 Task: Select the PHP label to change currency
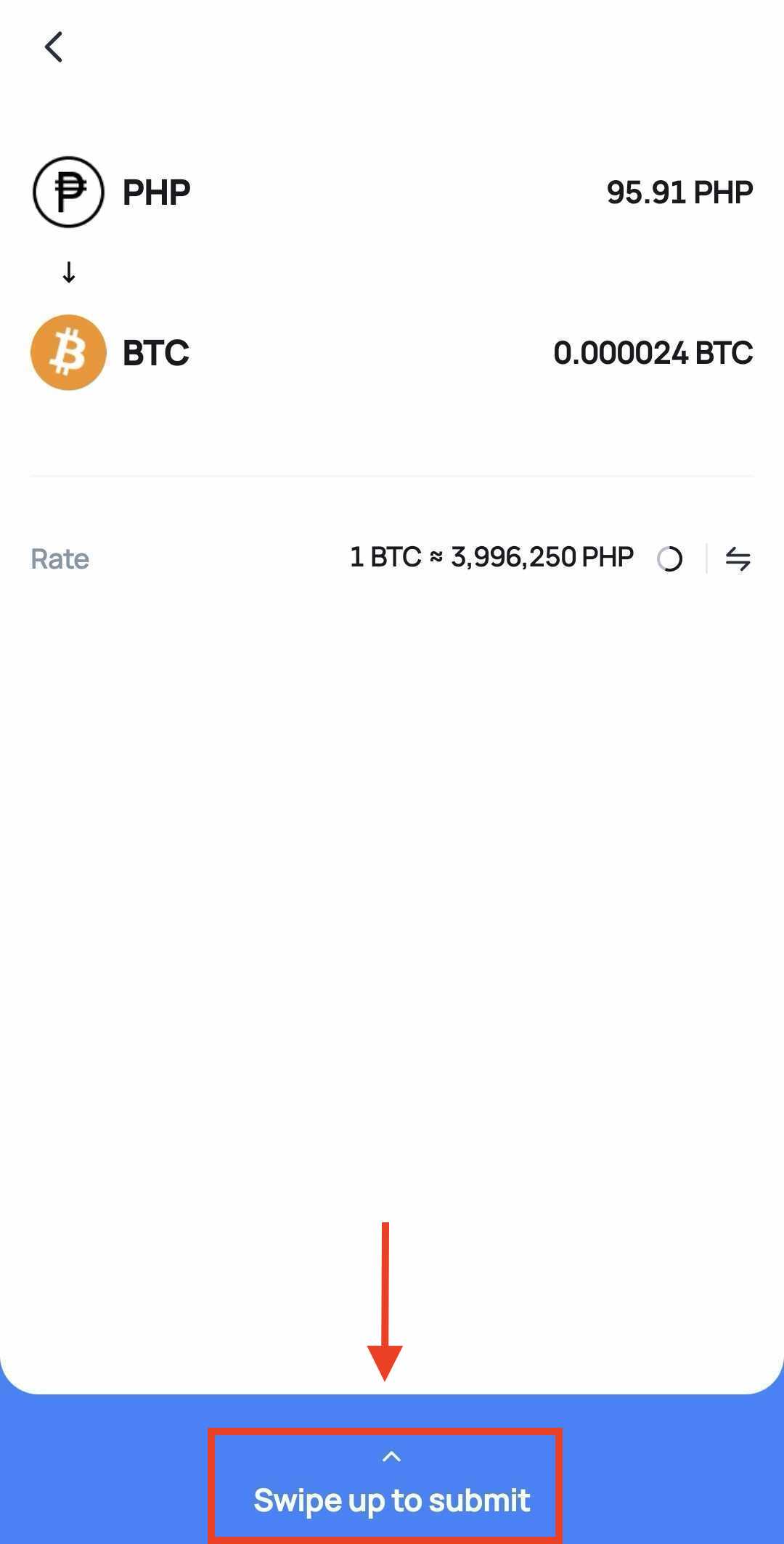[155, 191]
